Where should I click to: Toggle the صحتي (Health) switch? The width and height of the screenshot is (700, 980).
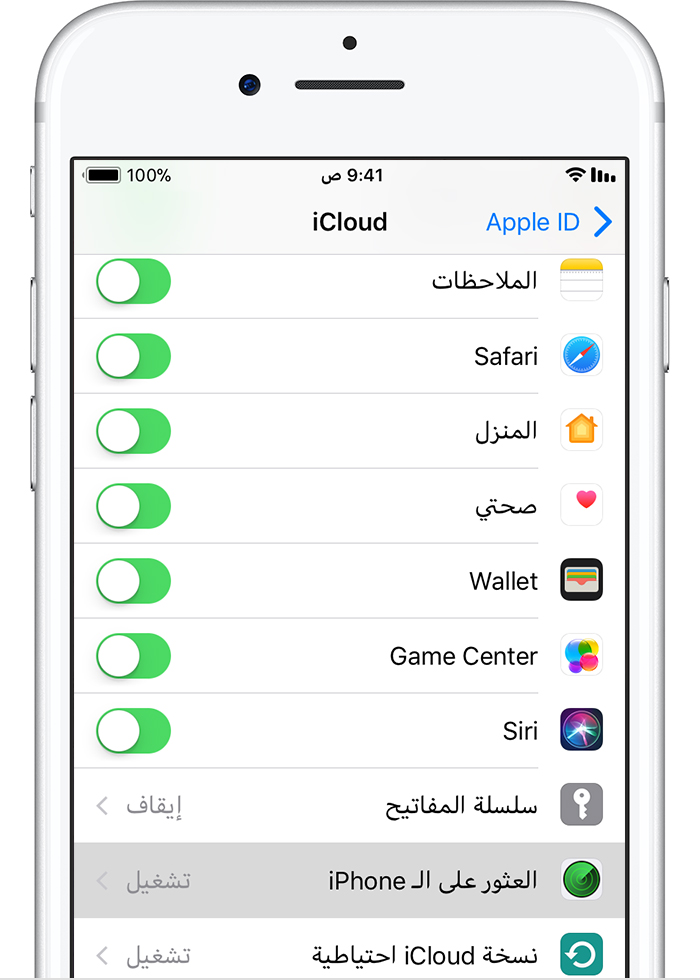click(134, 506)
